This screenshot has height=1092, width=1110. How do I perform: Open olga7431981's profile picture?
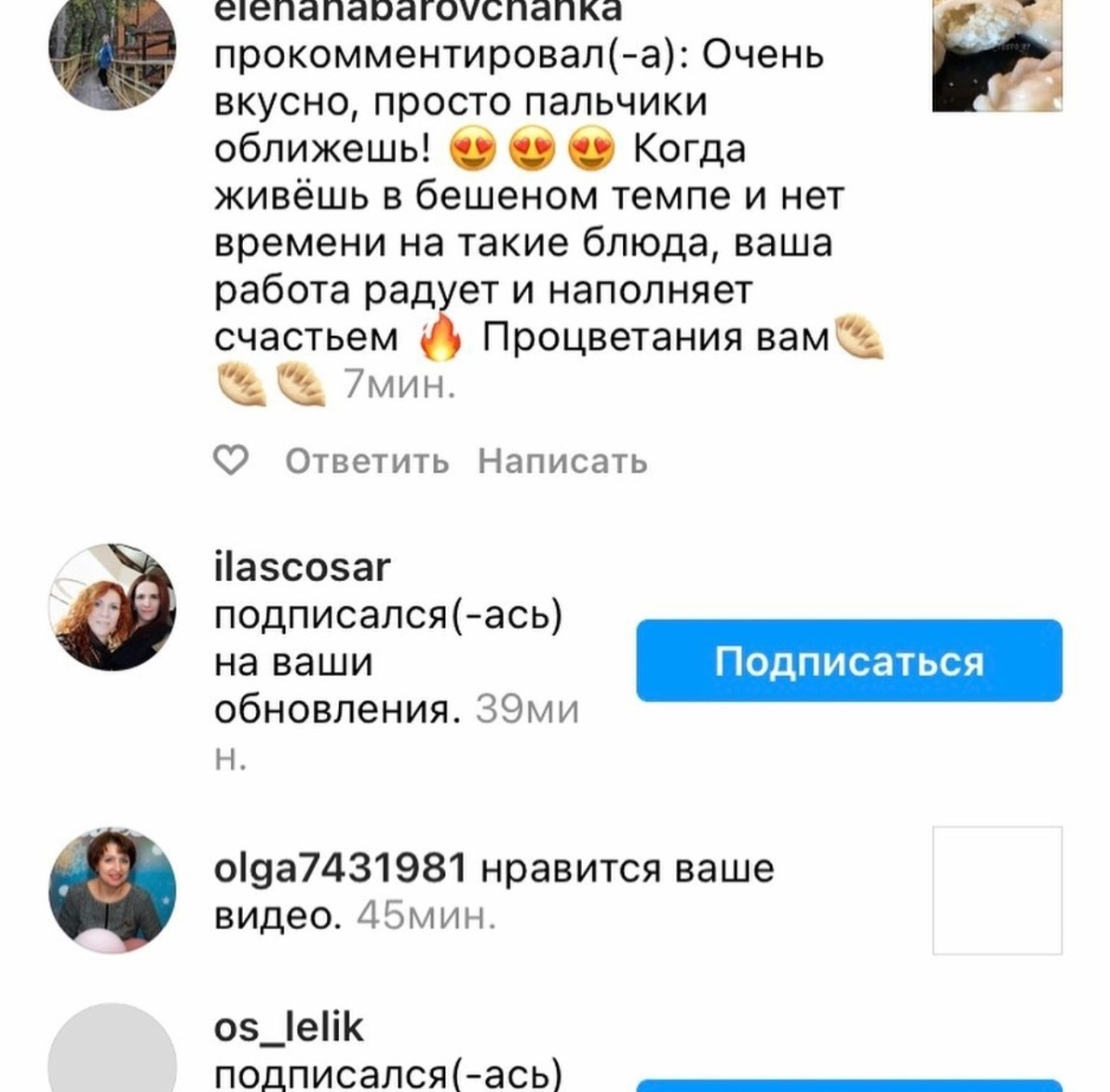(113, 890)
